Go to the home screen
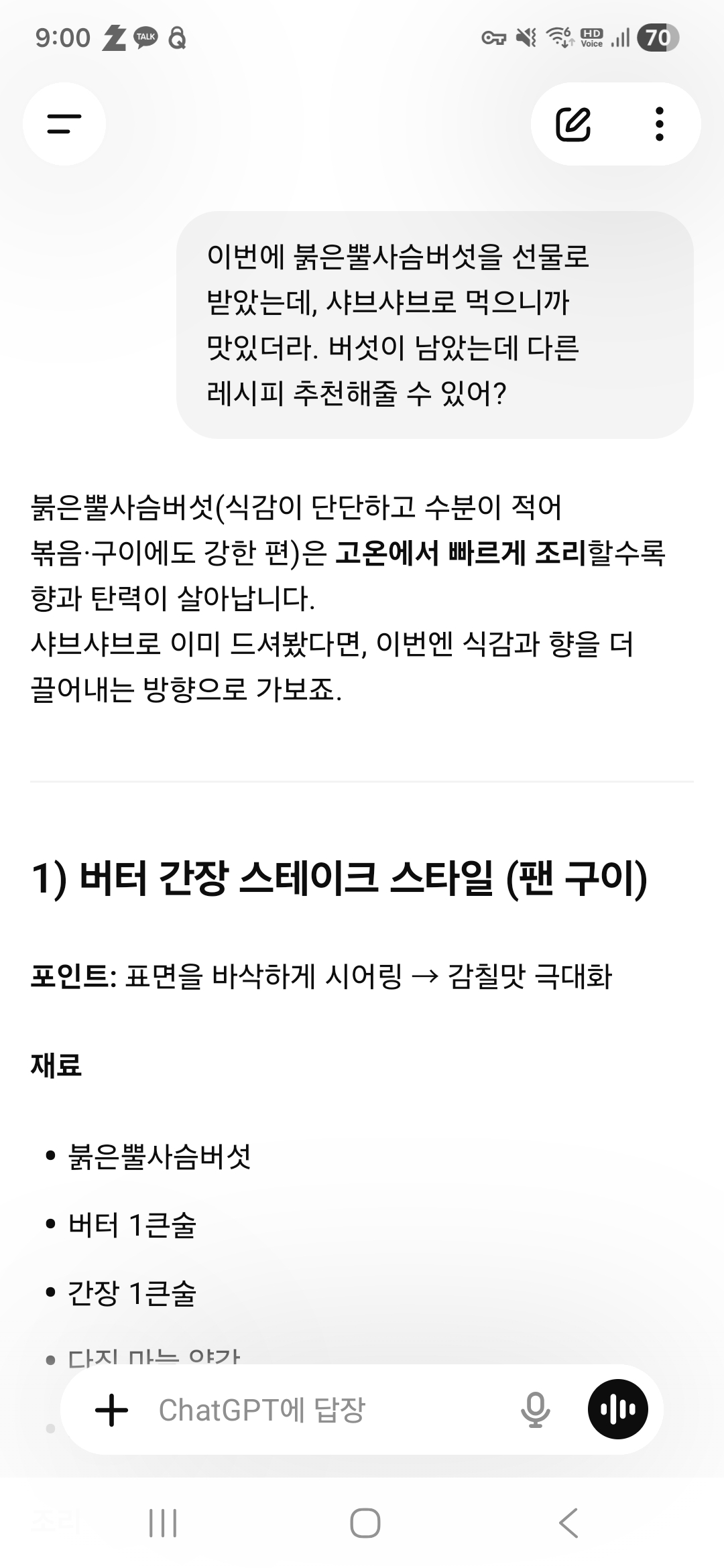This screenshot has width=724, height=1568. pyautogui.click(x=365, y=1523)
